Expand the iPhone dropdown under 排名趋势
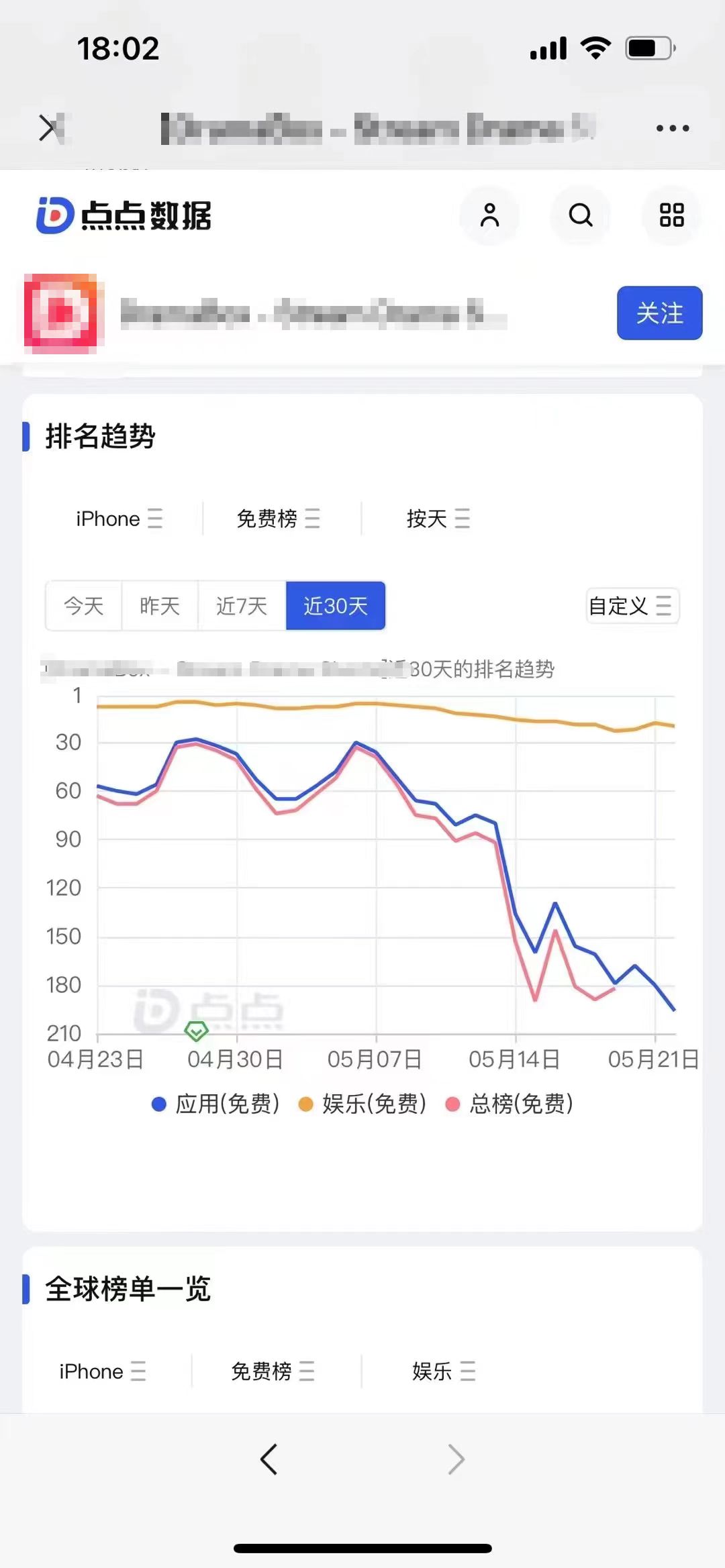 [119, 519]
